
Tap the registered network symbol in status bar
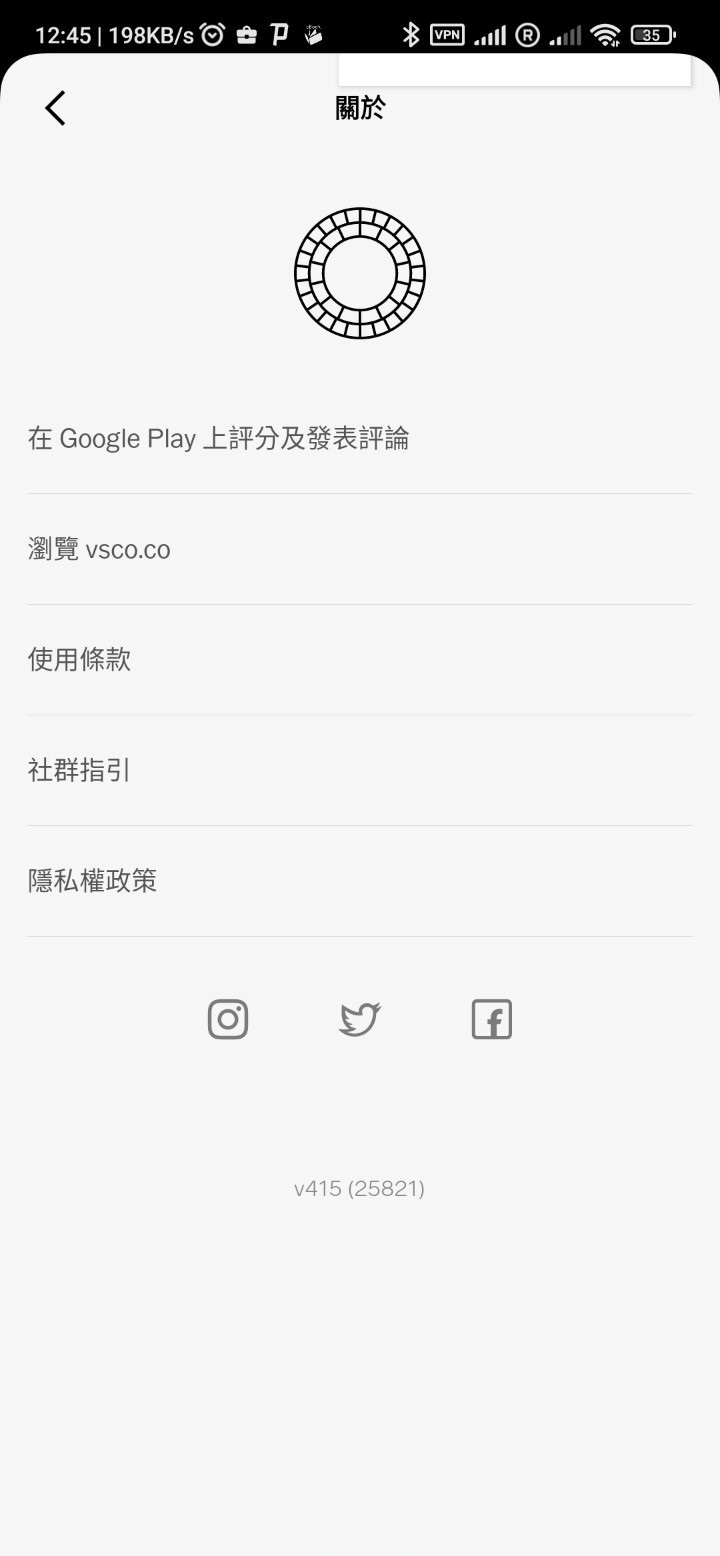(527, 34)
